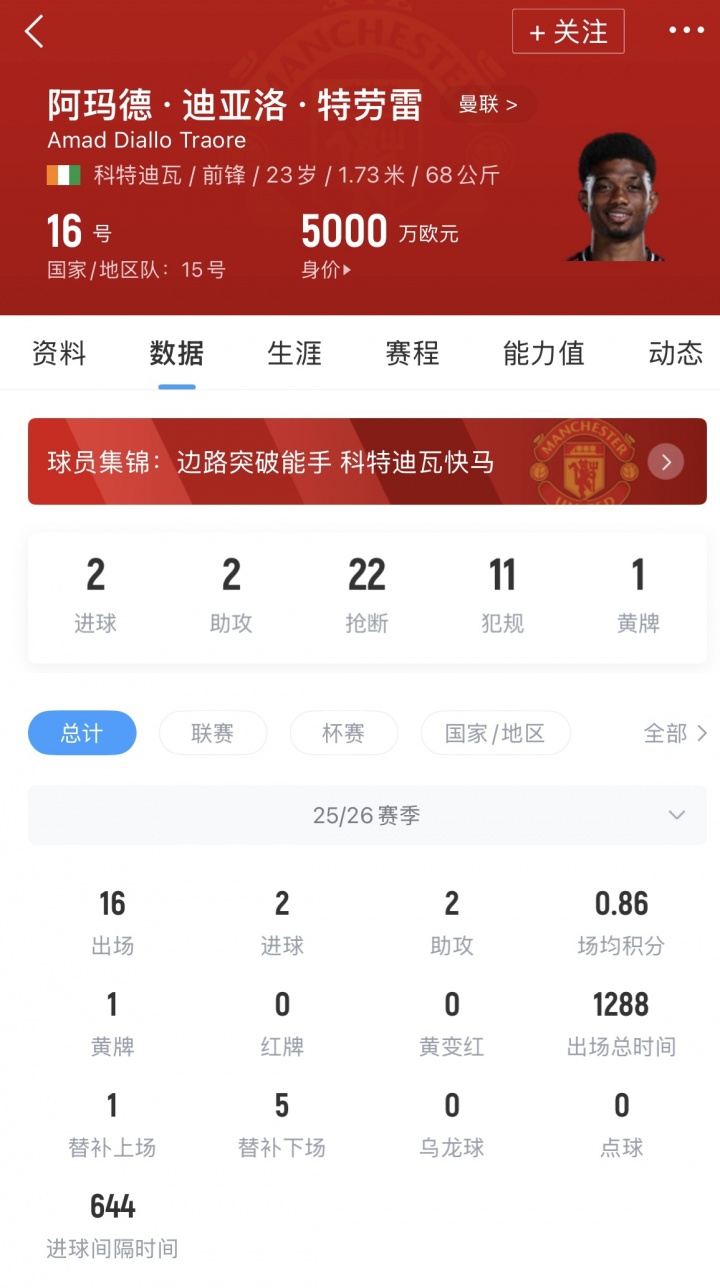Select the 总计 filter chip
This screenshot has height=1288, width=720.
[82, 733]
